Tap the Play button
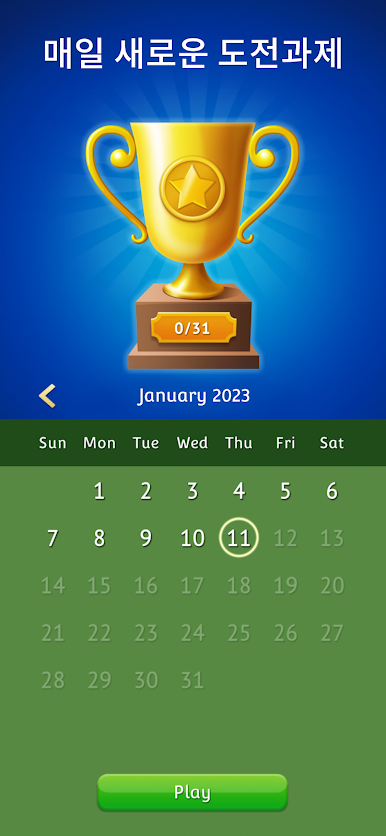The width and height of the screenshot is (386, 836). coord(192,792)
